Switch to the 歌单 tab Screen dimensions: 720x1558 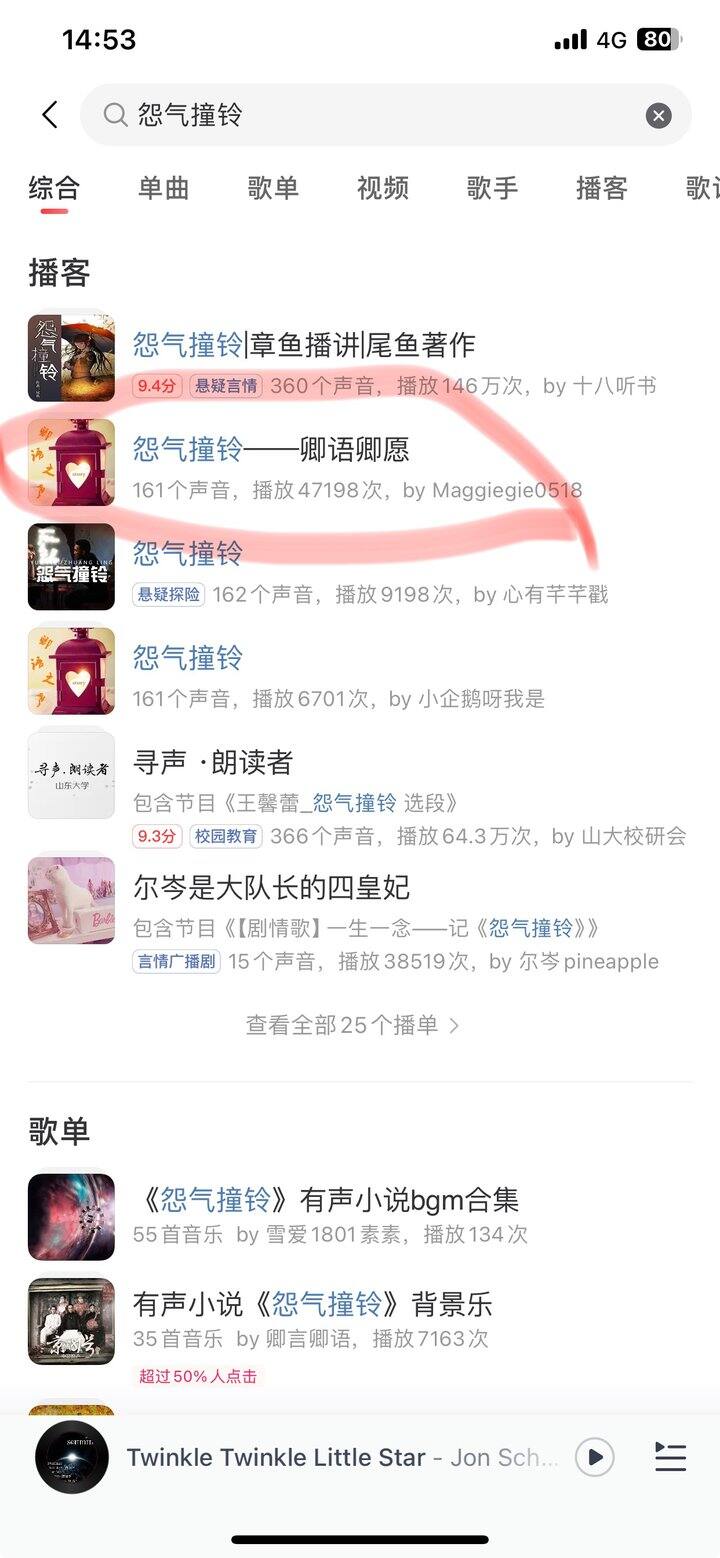pyautogui.click(x=273, y=188)
